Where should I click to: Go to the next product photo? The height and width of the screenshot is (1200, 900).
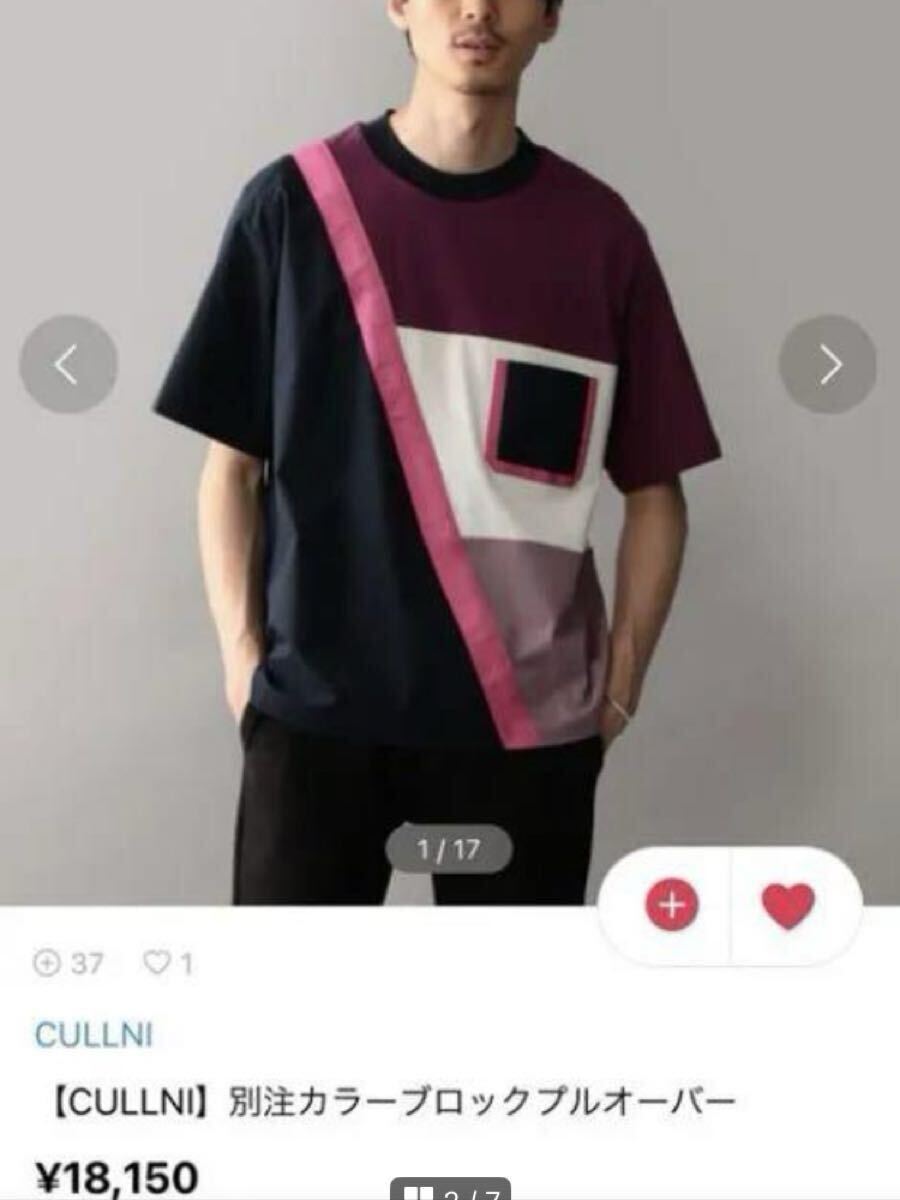tap(828, 365)
